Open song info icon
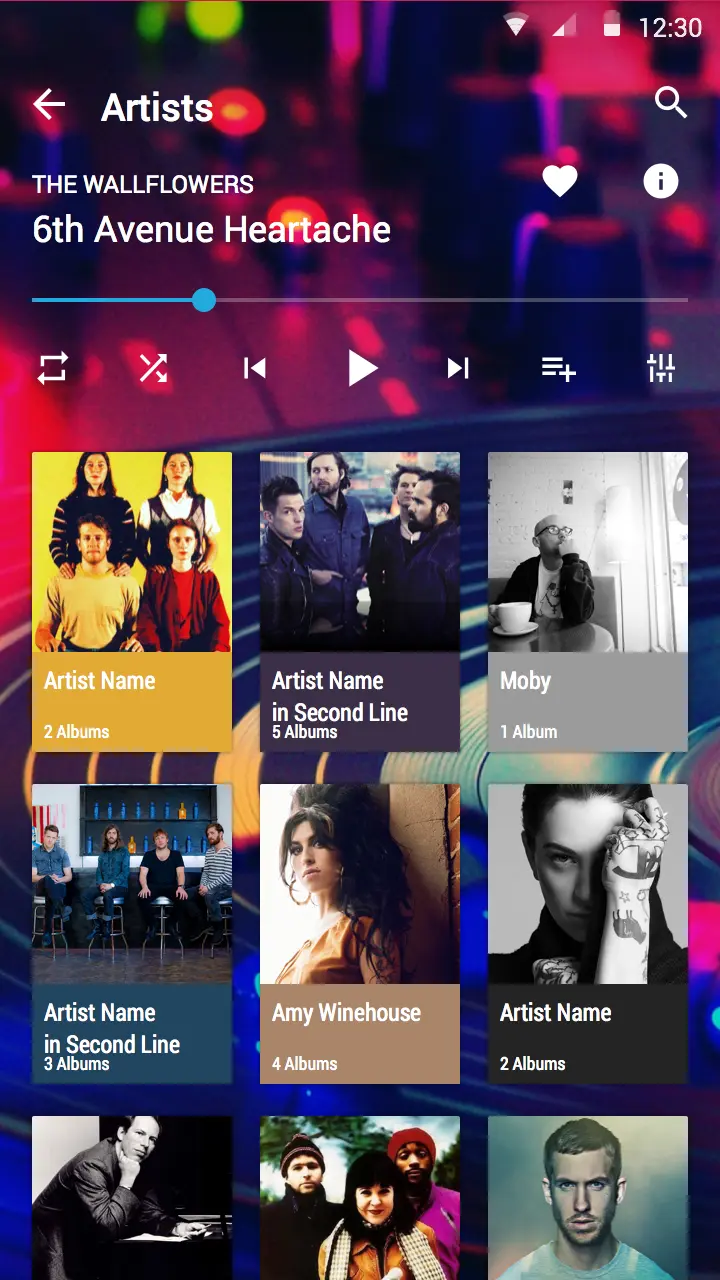The width and height of the screenshot is (720, 1280). (660, 181)
